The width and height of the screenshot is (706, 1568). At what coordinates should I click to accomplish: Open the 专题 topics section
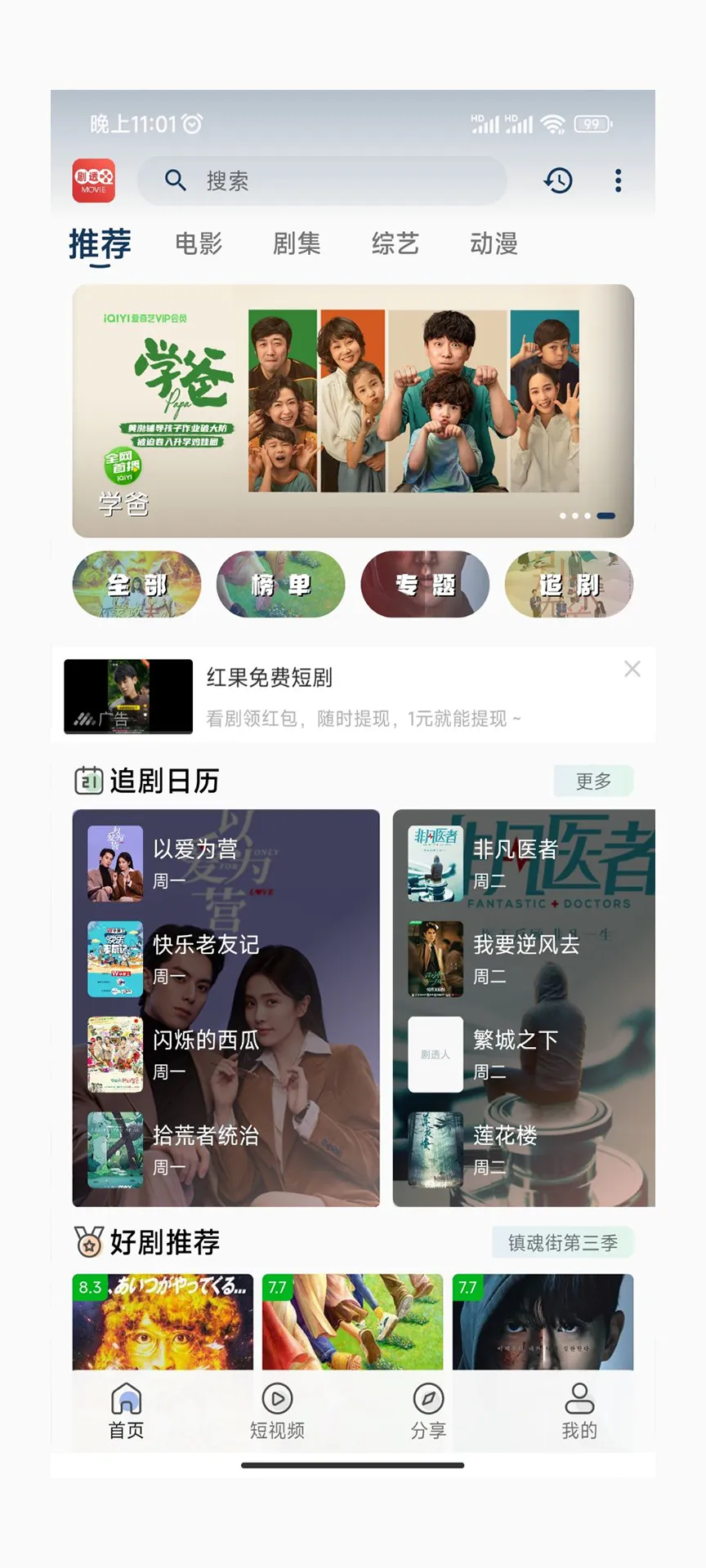tap(425, 584)
